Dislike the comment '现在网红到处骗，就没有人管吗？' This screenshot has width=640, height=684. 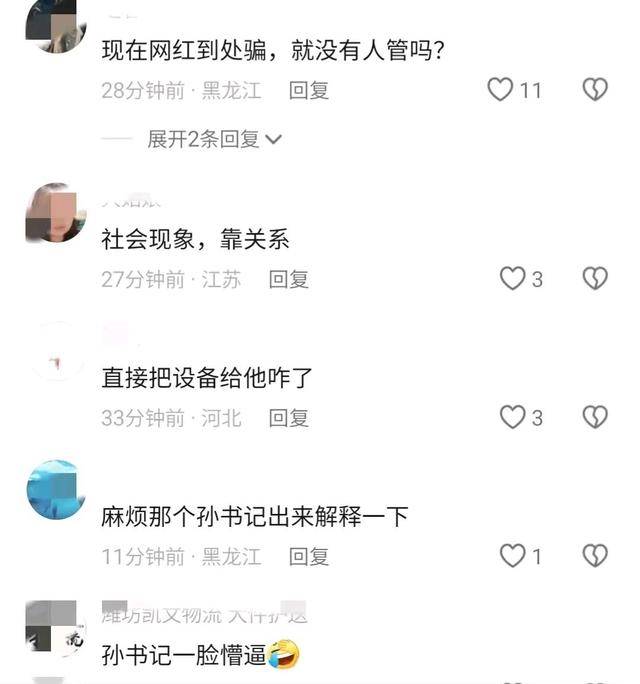(595, 90)
